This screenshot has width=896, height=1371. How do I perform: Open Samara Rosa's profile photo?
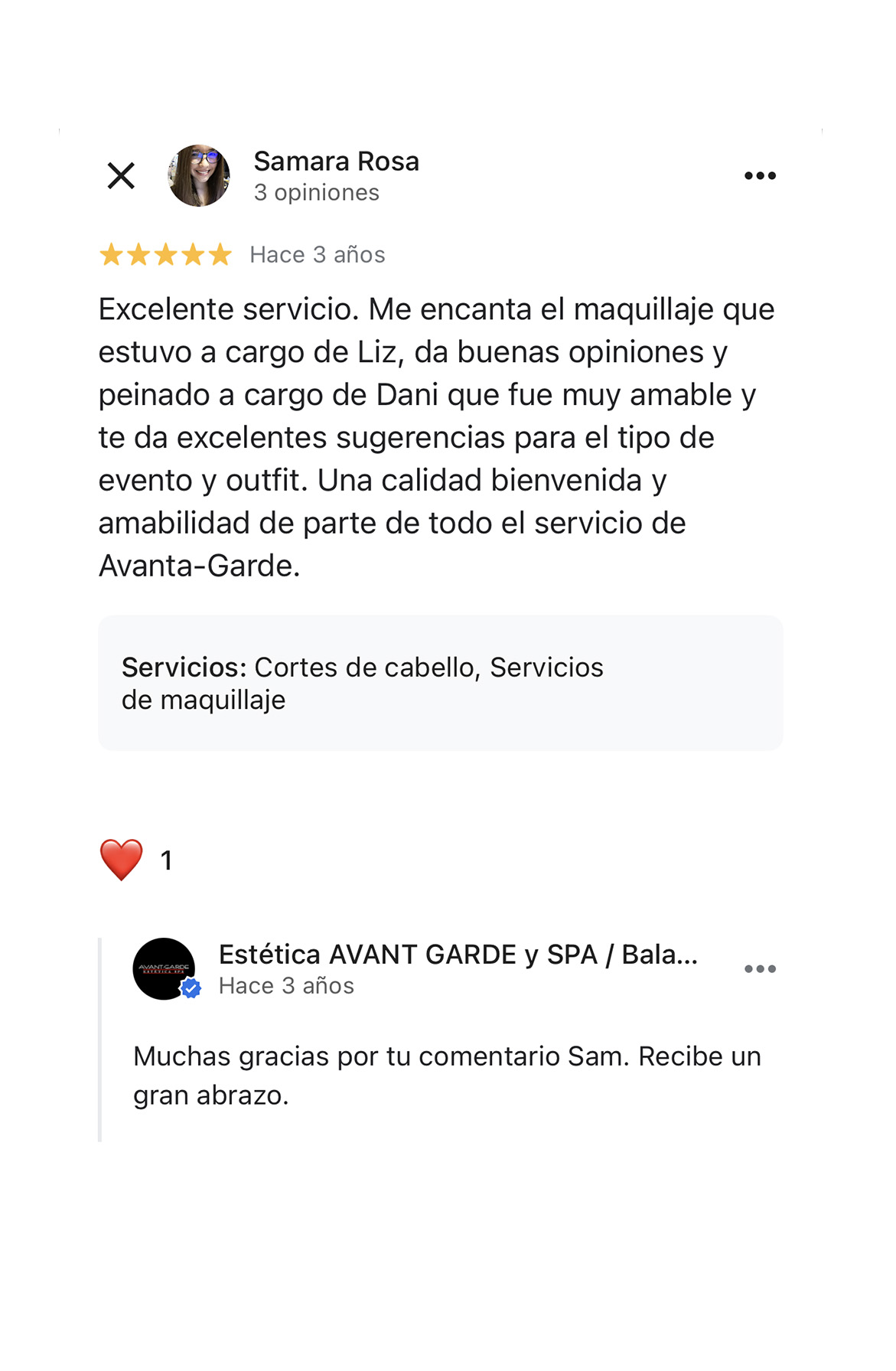pos(199,176)
